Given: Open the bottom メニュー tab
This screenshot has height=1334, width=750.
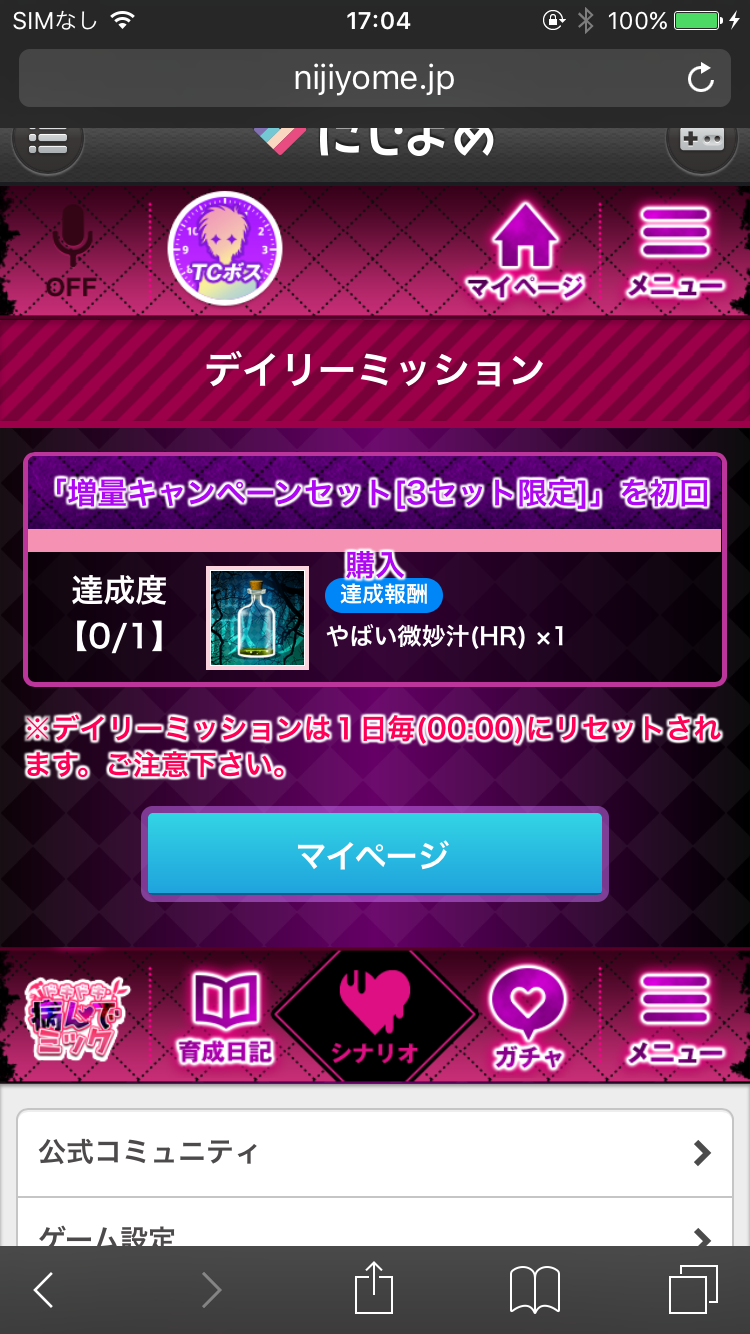Looking at the screenshot, I should (675, 1018).
